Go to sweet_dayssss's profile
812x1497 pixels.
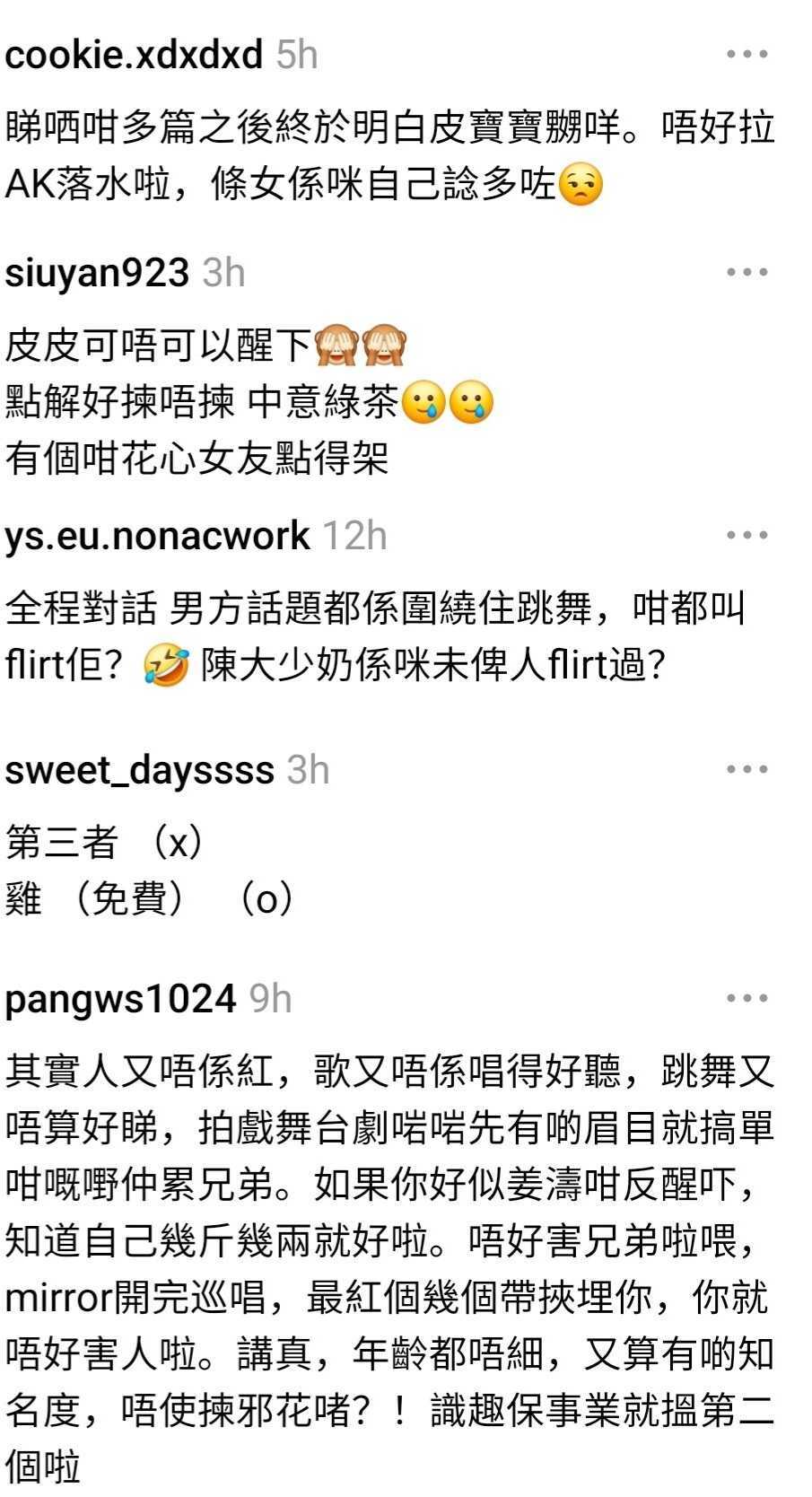point(139,770)
